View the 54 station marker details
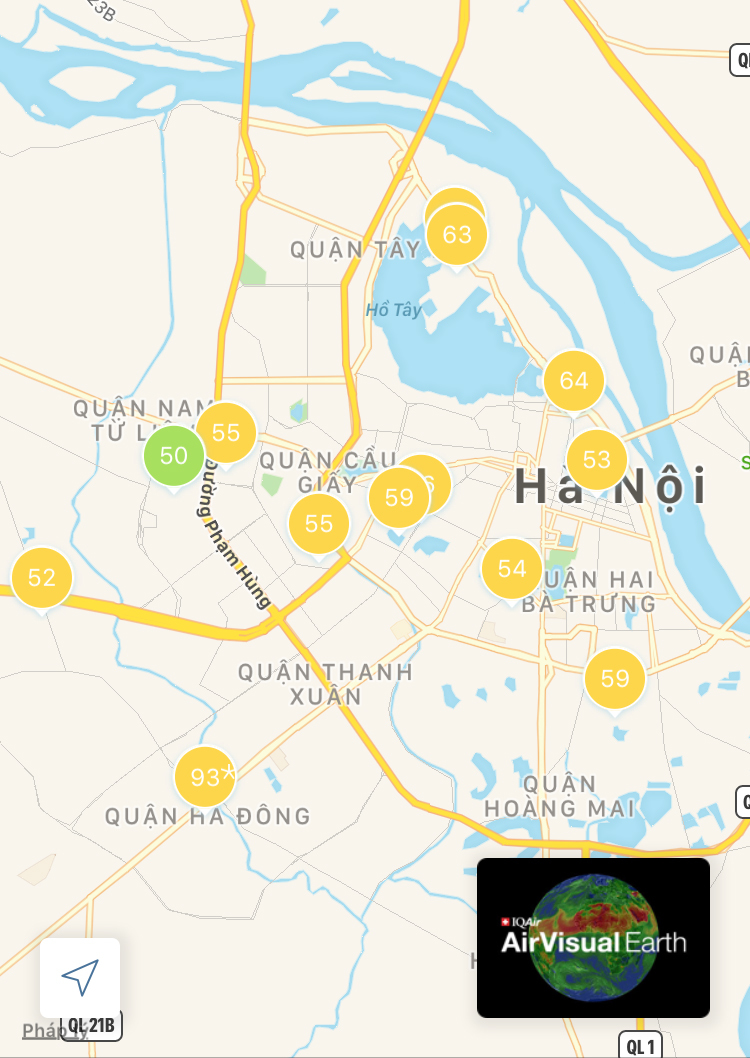This screenshot has width=750, height=1058. click(512, 569)
